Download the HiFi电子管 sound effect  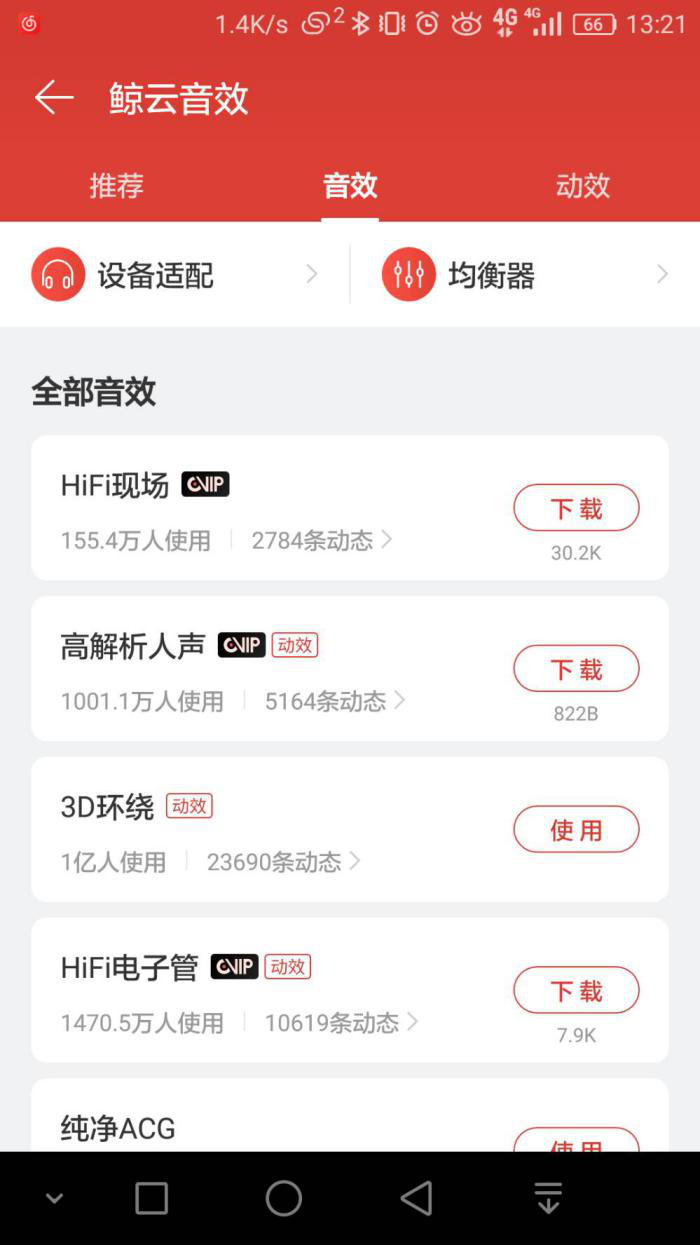click(x=576, y=991)
